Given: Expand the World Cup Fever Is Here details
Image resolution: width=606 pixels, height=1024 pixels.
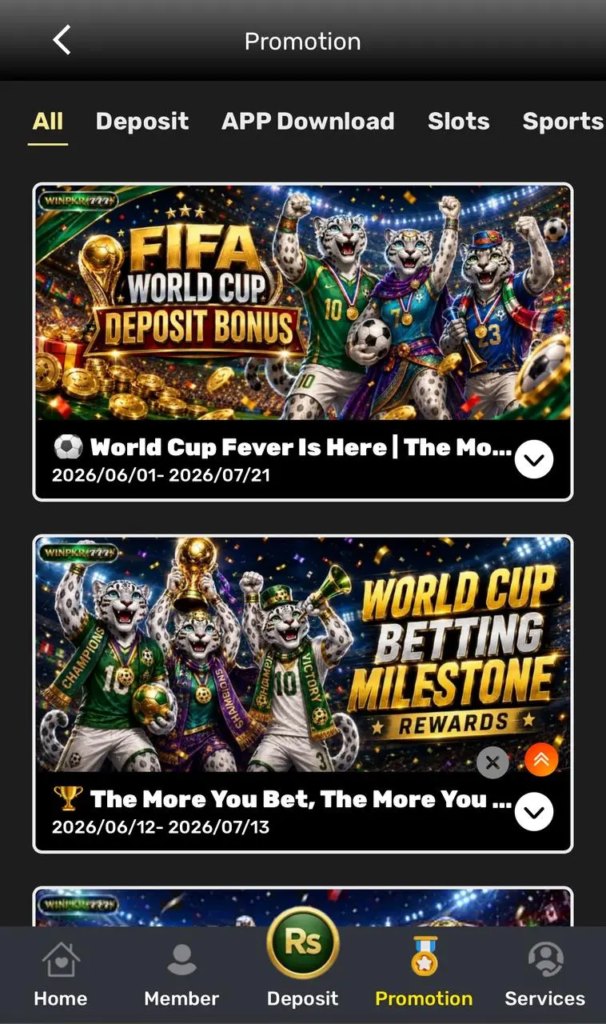Looking at the screenshot, I should coord(534,460).
